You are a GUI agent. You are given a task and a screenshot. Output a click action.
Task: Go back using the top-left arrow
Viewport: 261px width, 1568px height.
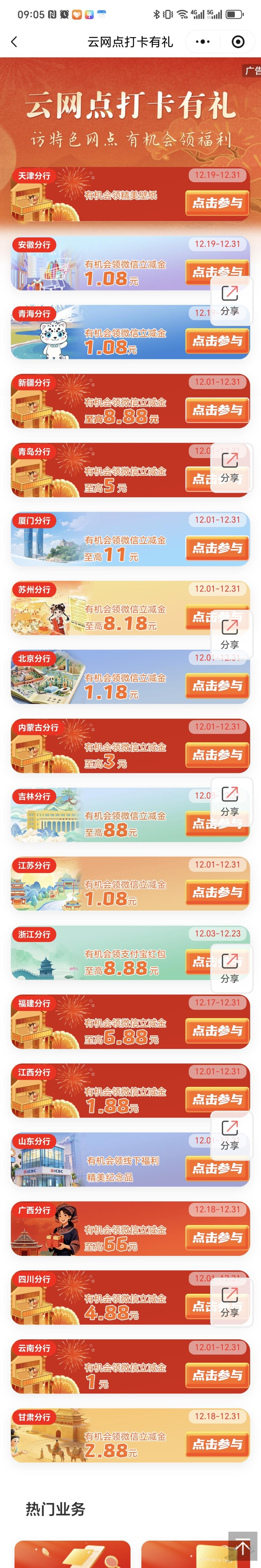tap(15, 42)
